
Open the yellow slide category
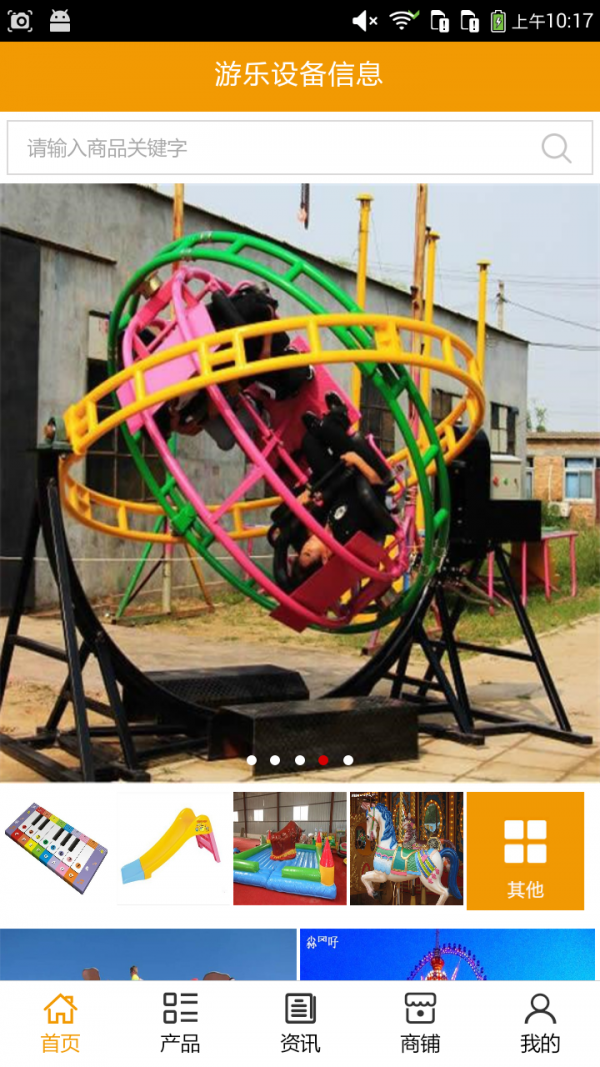click(173, 848)
